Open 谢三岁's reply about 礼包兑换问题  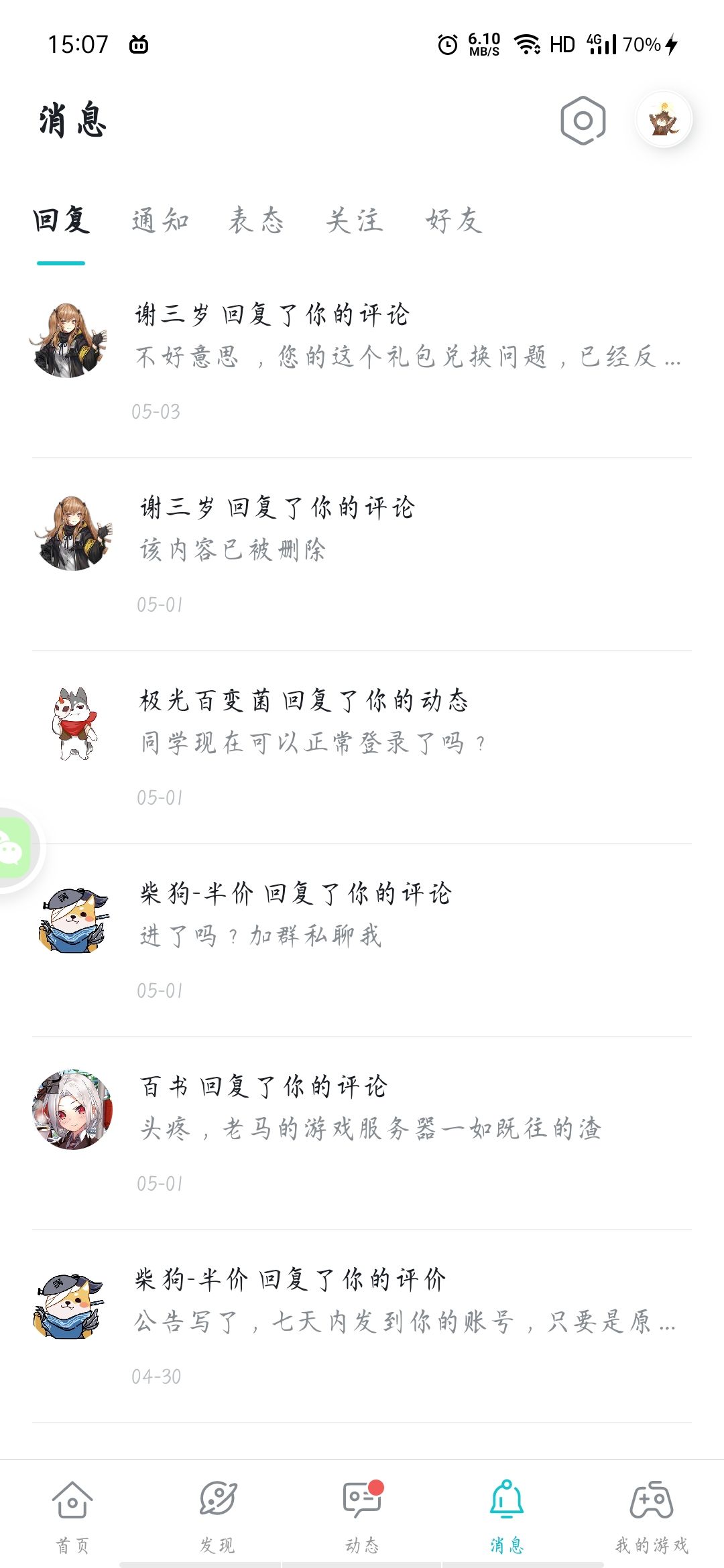click(x=362, y=362)
